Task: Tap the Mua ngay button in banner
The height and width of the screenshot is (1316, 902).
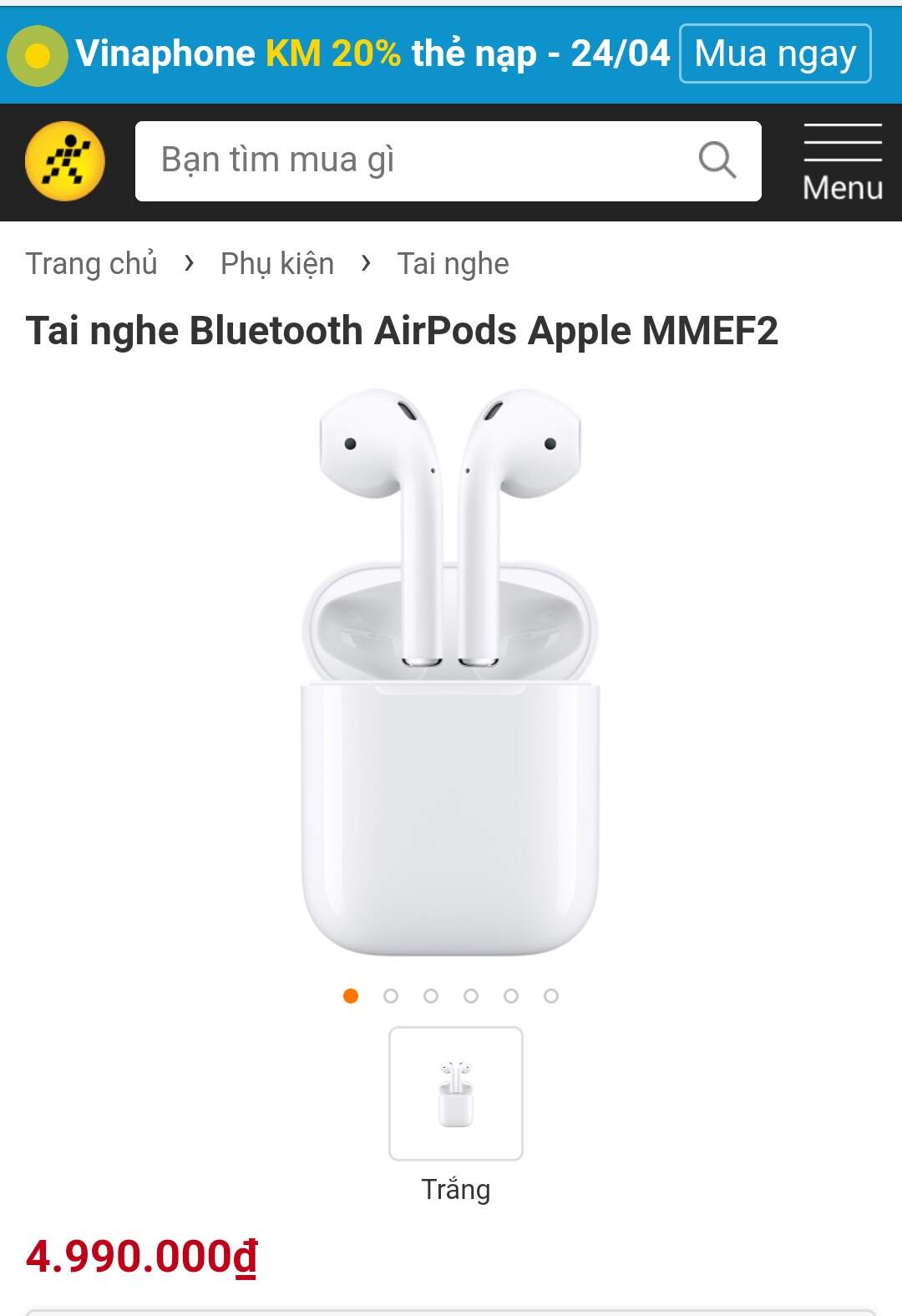Action: 775,54
